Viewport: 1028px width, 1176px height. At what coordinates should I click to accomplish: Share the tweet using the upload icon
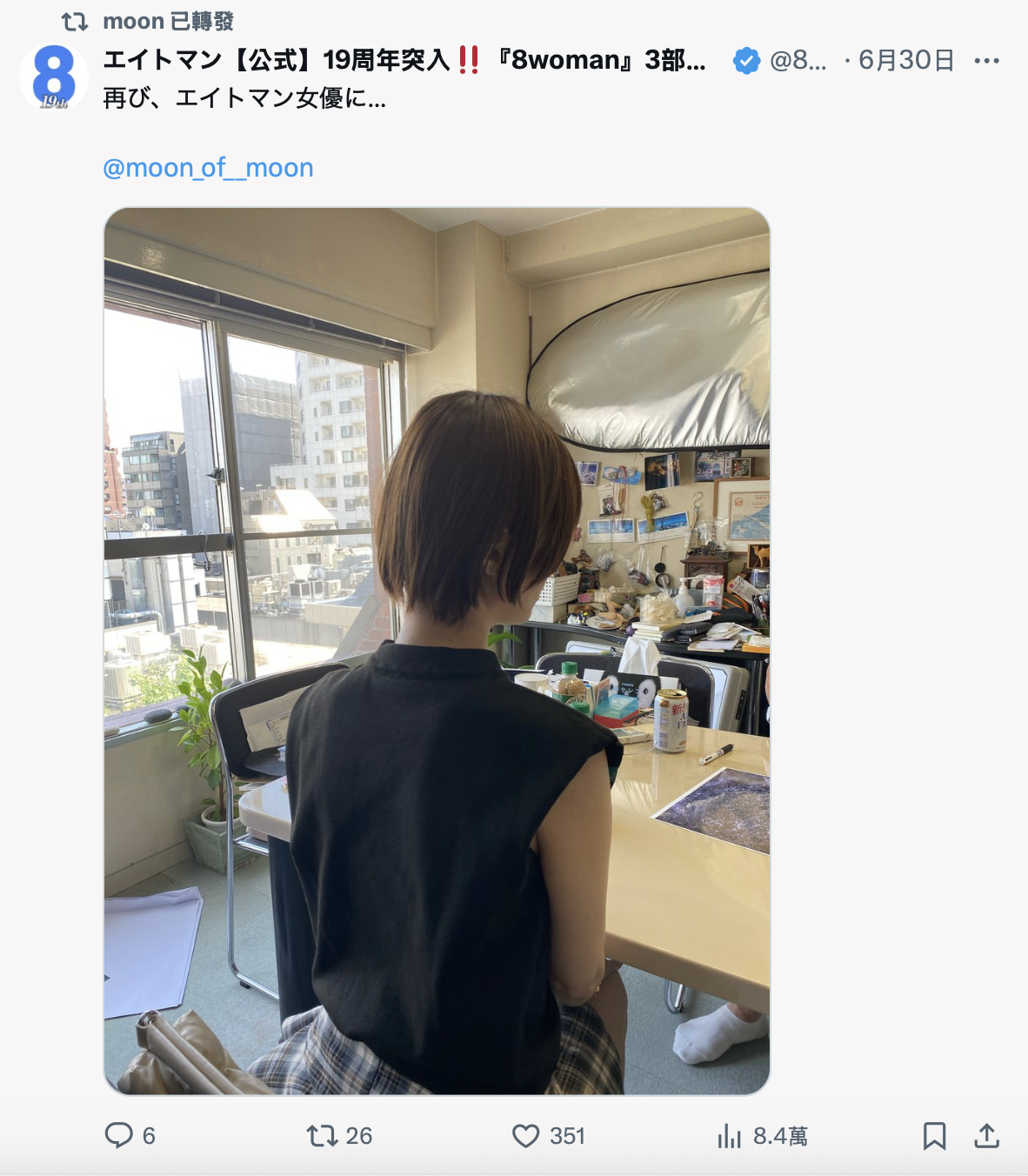986,1135
